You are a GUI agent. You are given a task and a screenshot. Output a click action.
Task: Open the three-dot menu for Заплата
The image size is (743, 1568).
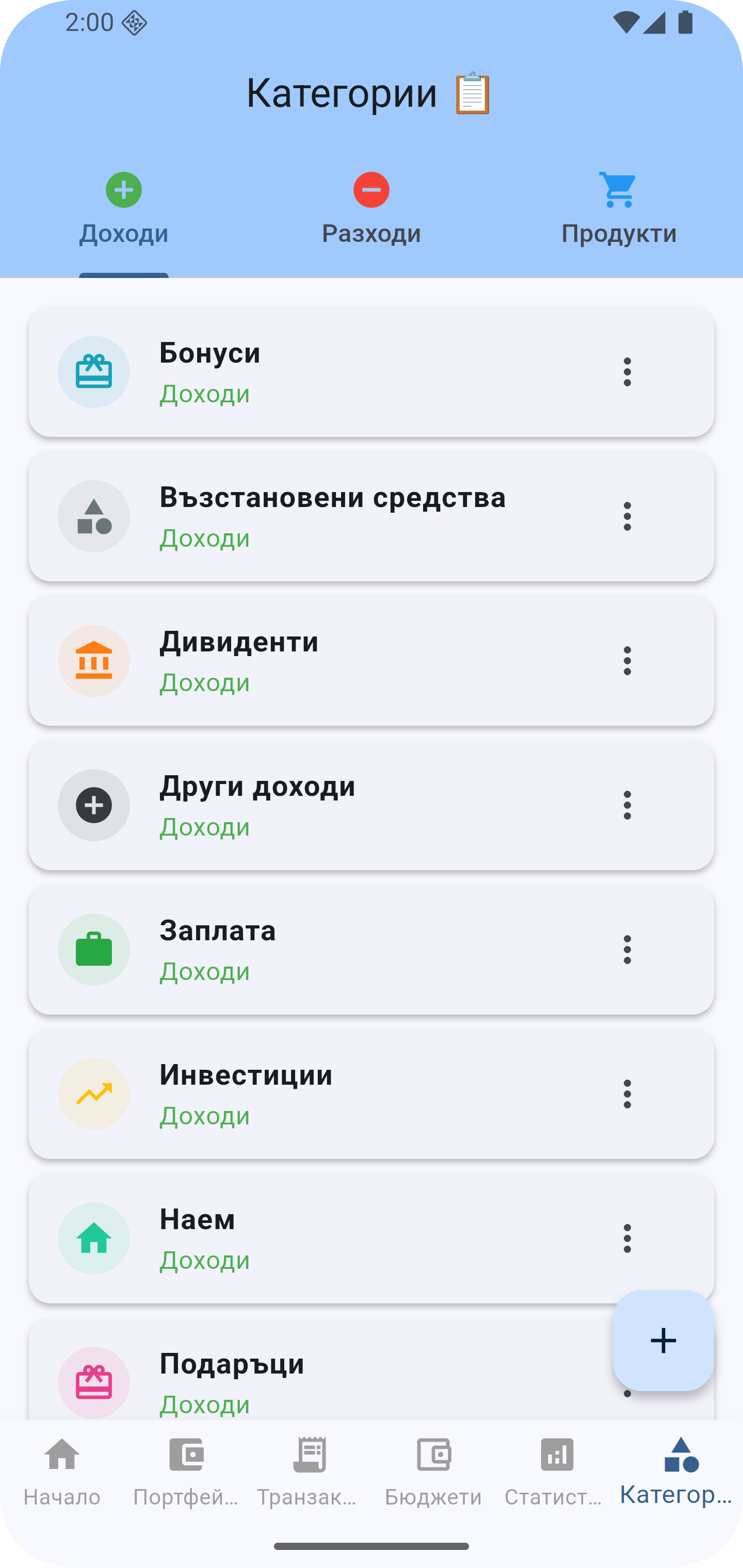click(627, 949)
